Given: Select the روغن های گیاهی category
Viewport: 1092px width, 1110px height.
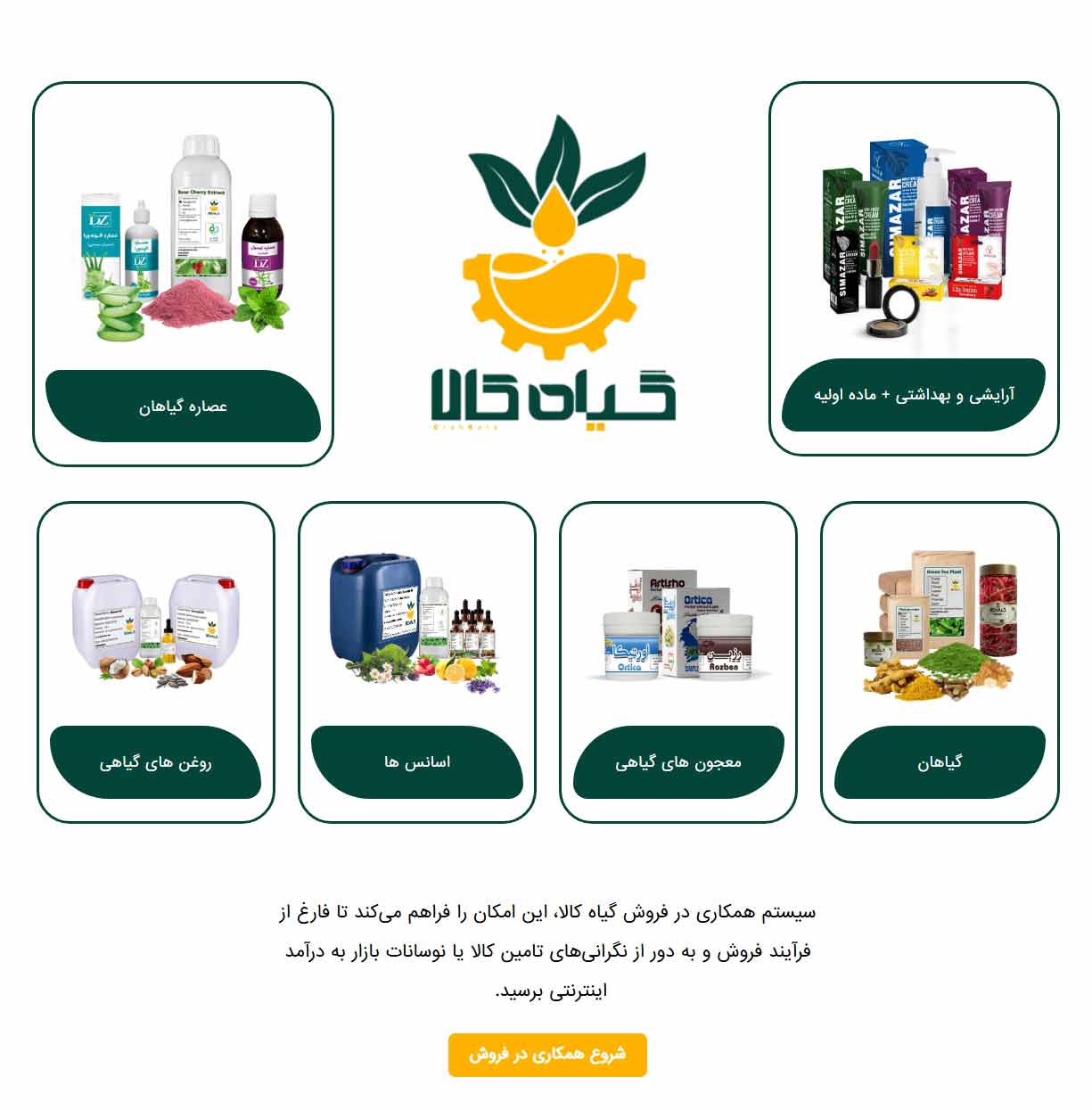Looking at the screenshot, I should coord(155,762).
